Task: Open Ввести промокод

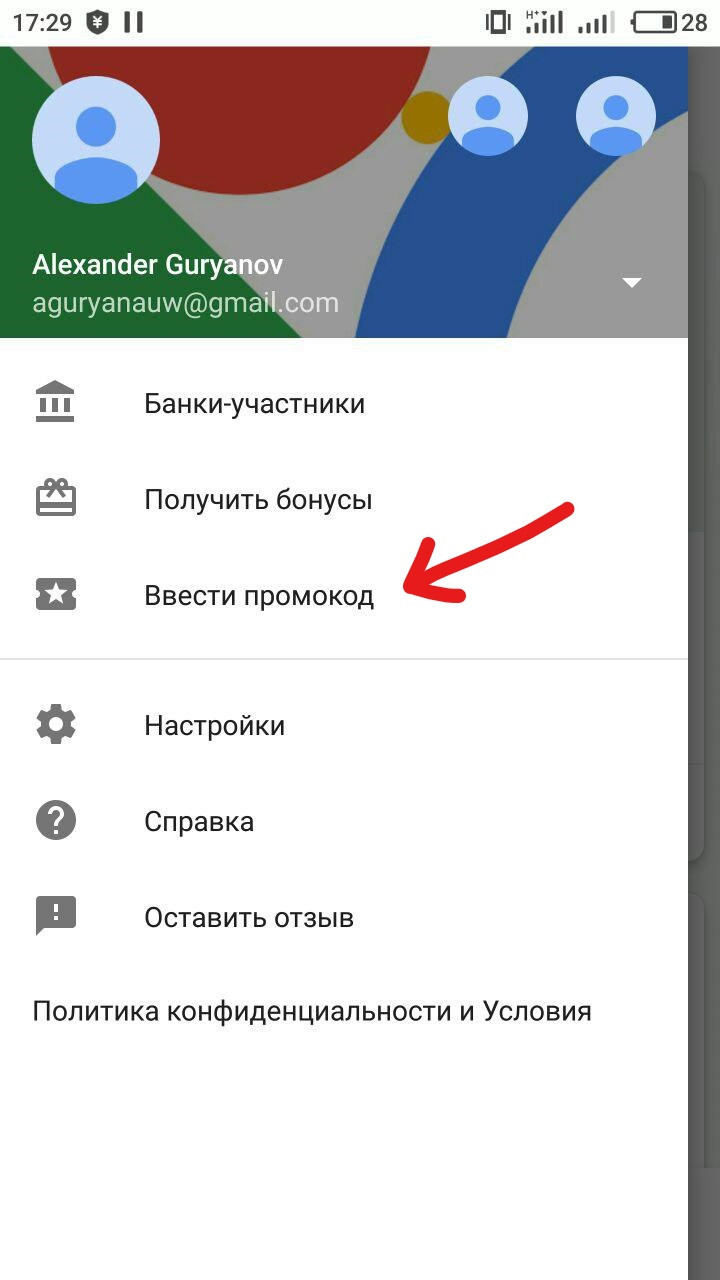Action: tap(259, 596)
